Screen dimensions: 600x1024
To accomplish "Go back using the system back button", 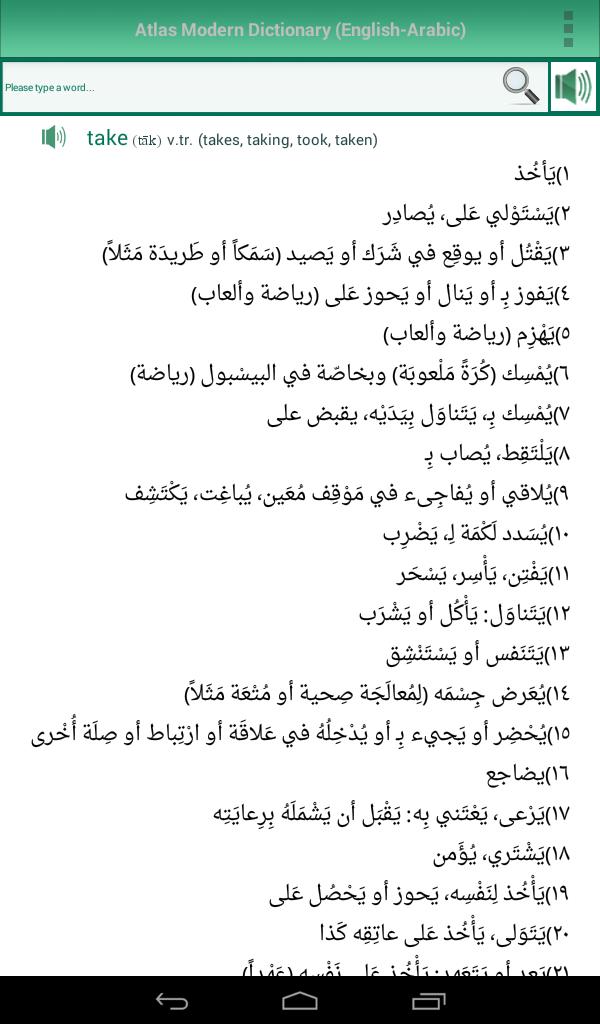I will 171,1000.
